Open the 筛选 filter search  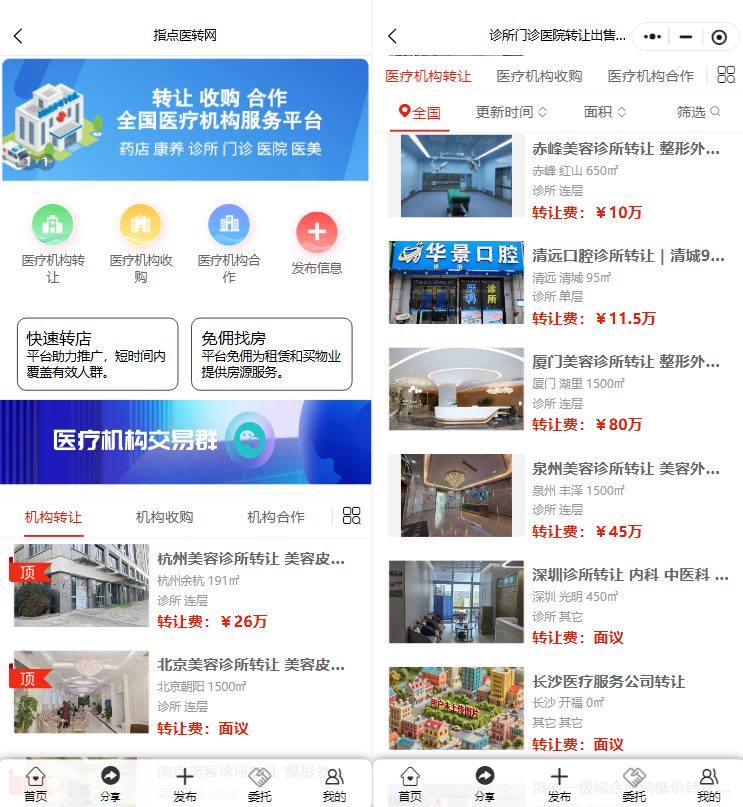point(698,112)
